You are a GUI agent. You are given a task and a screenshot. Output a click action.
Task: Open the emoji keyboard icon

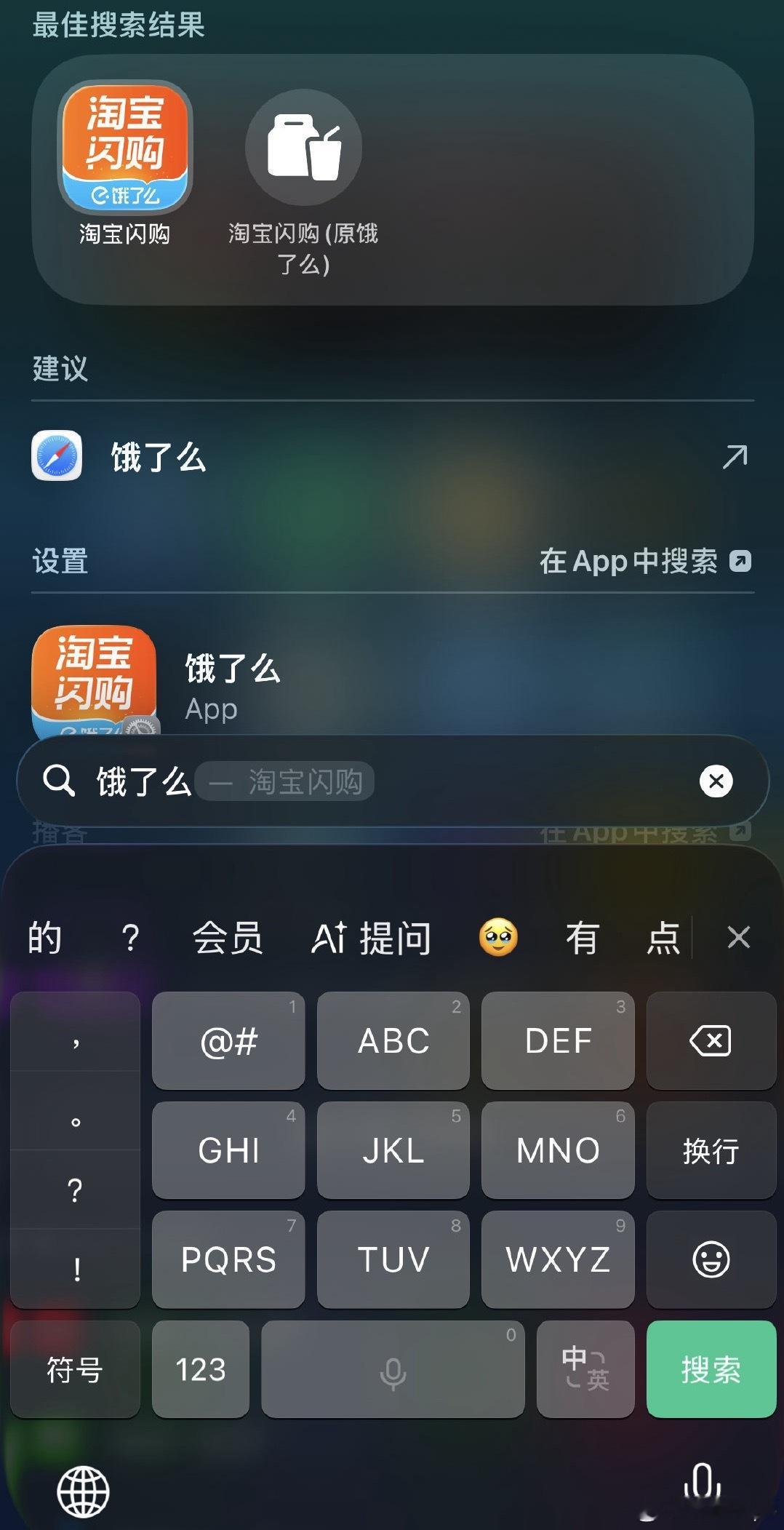click(709, 1259)
